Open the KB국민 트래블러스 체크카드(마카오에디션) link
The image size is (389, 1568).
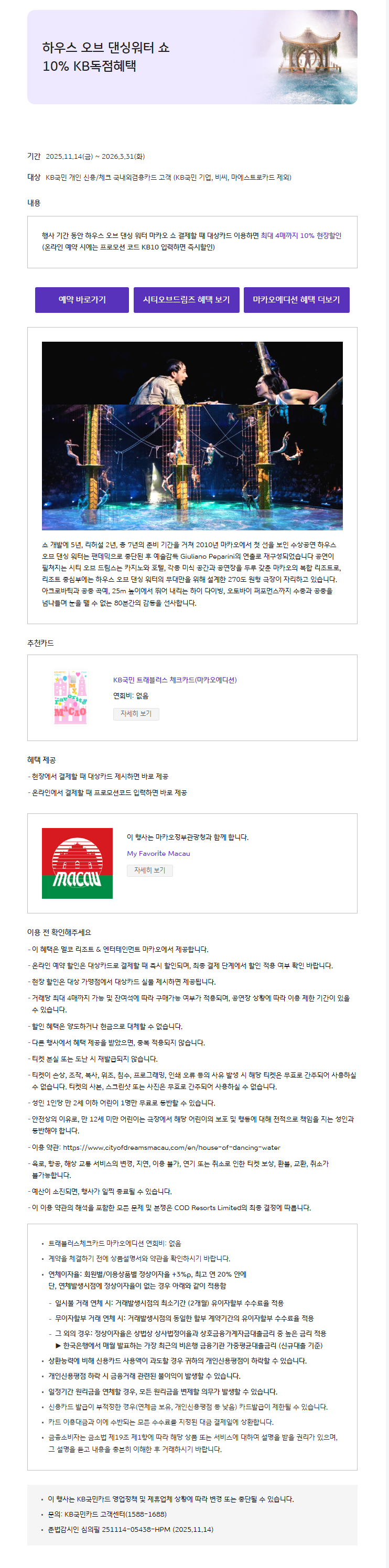(x=175, y=680)
